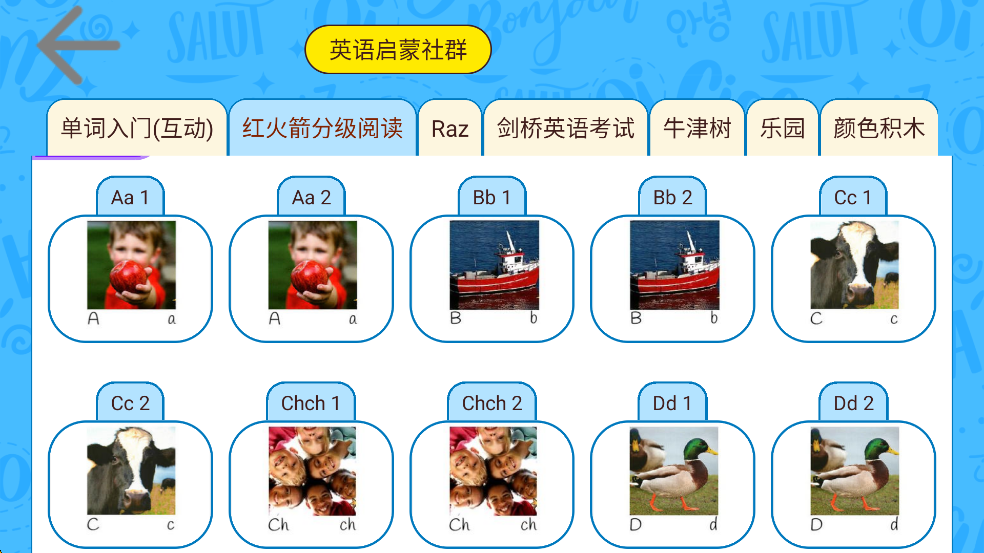The image size is (984, 553).
Task: Open the Bb 1 boat card
Action: click(x=493, y=272)
